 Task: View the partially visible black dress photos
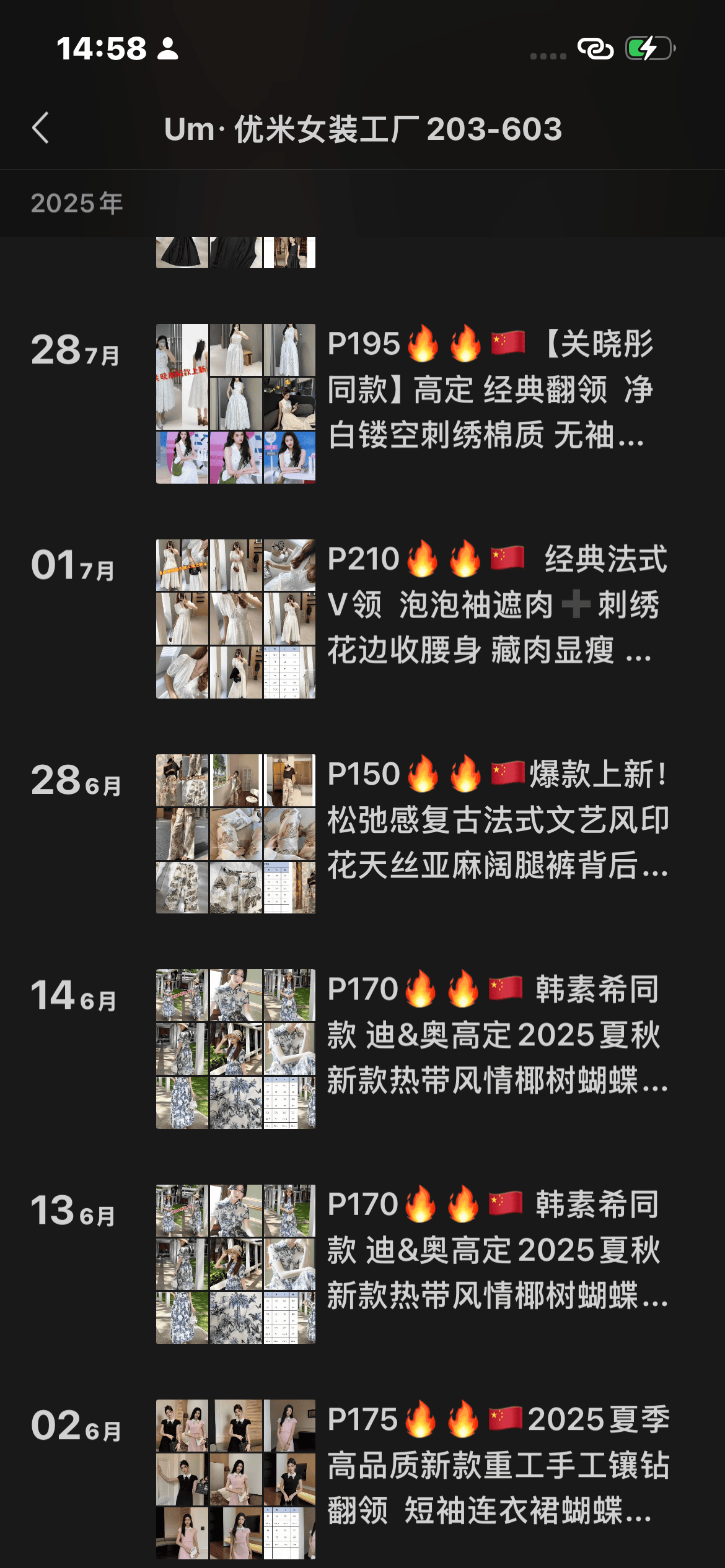[235, 253]
